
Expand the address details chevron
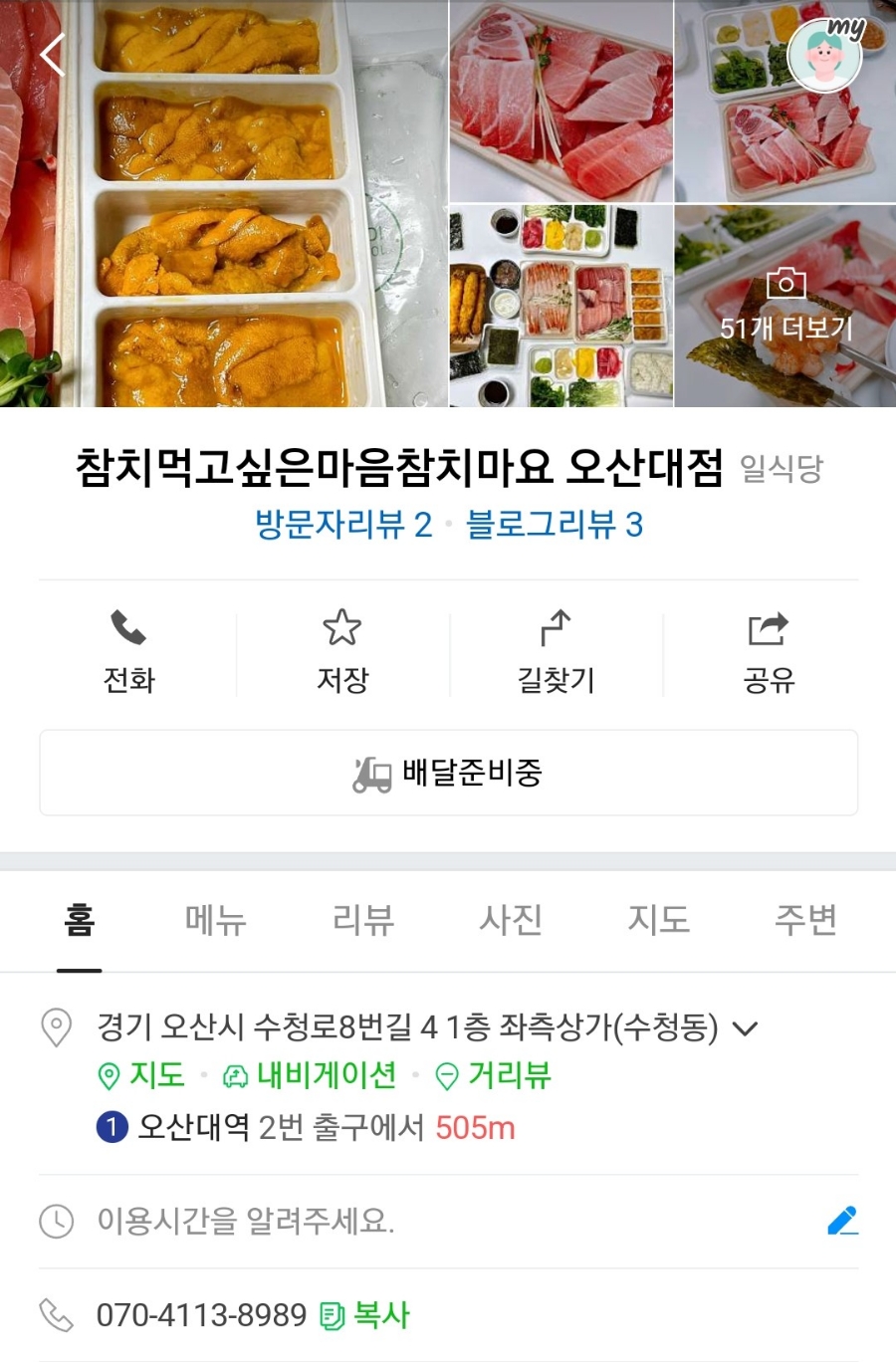746,1027
